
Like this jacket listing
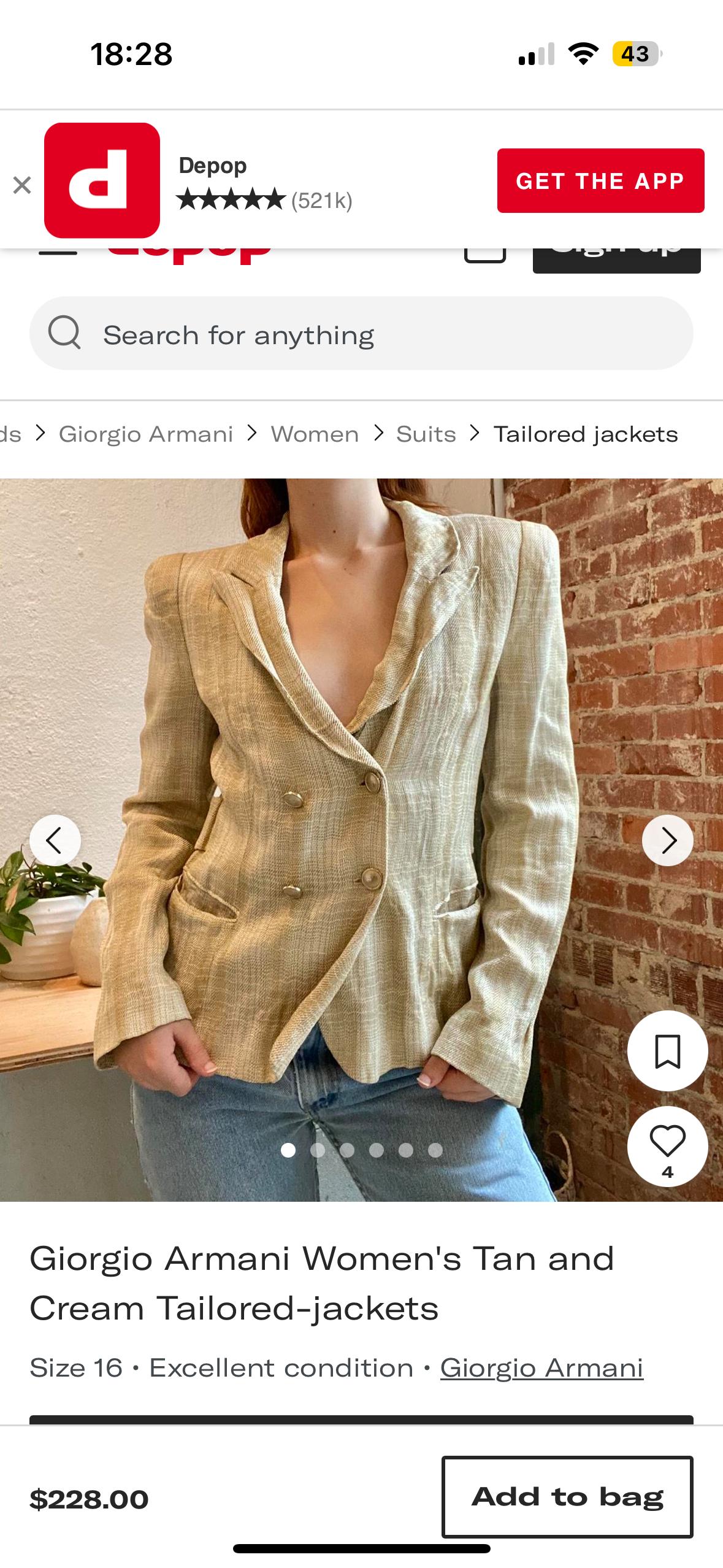667,1147
